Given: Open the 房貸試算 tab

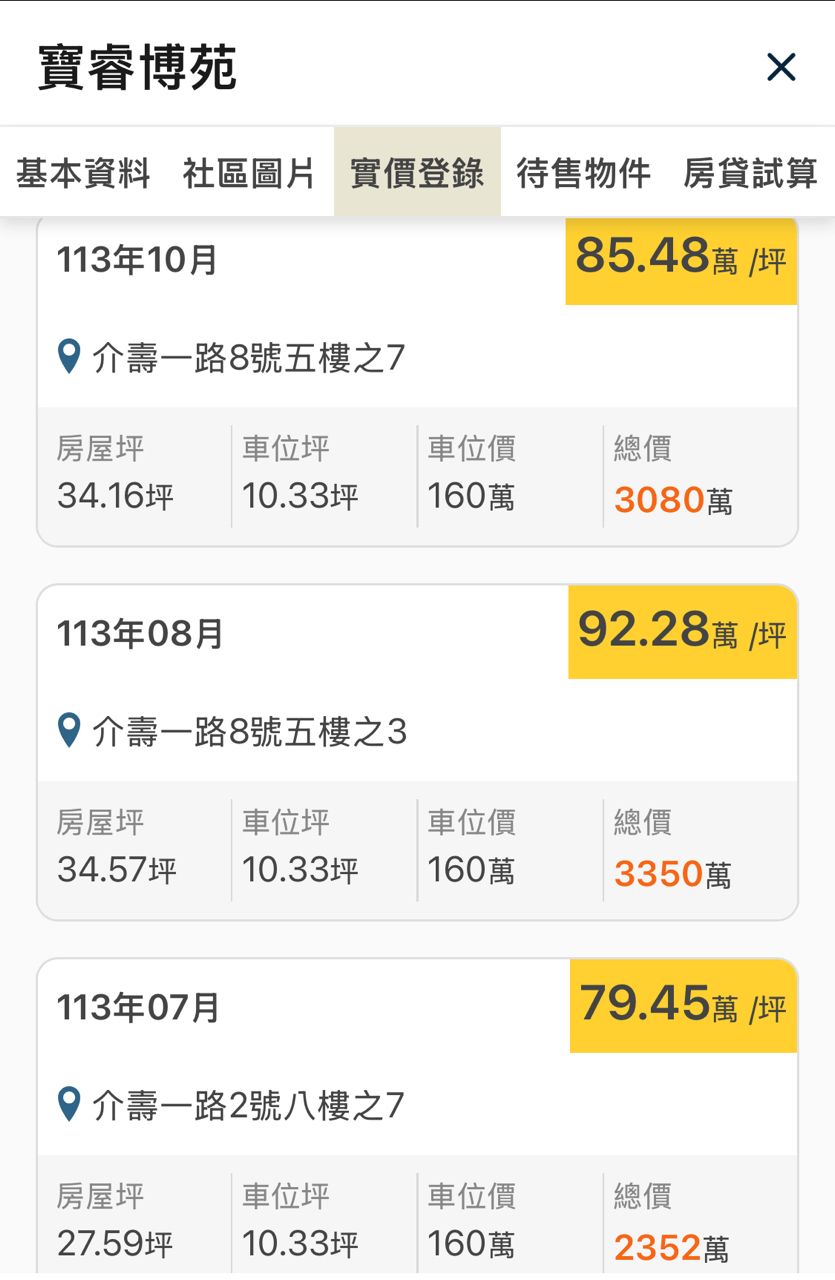Looking at the screenshot, I should click(751, 173).
